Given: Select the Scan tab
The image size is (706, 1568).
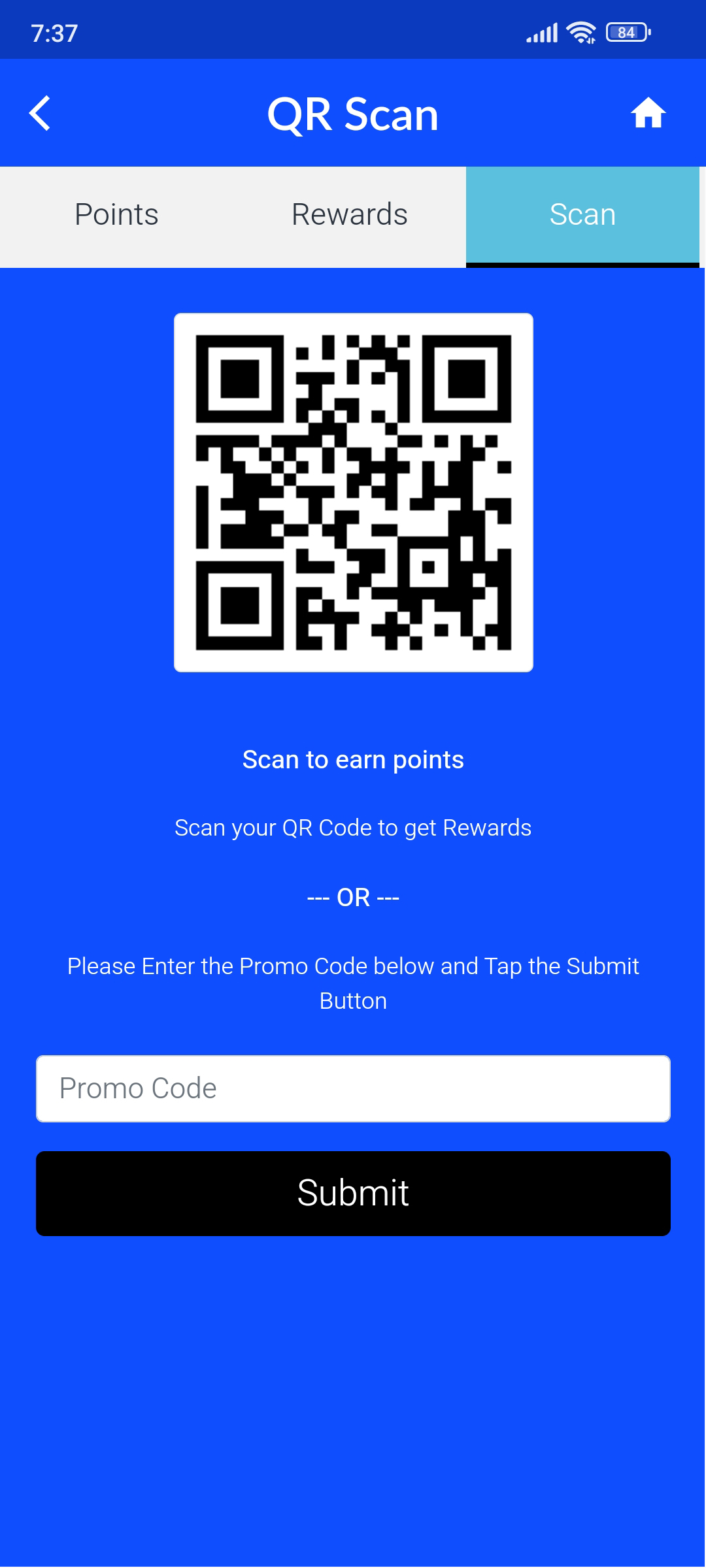Looking at the screenshot, I should click(582, 215).
